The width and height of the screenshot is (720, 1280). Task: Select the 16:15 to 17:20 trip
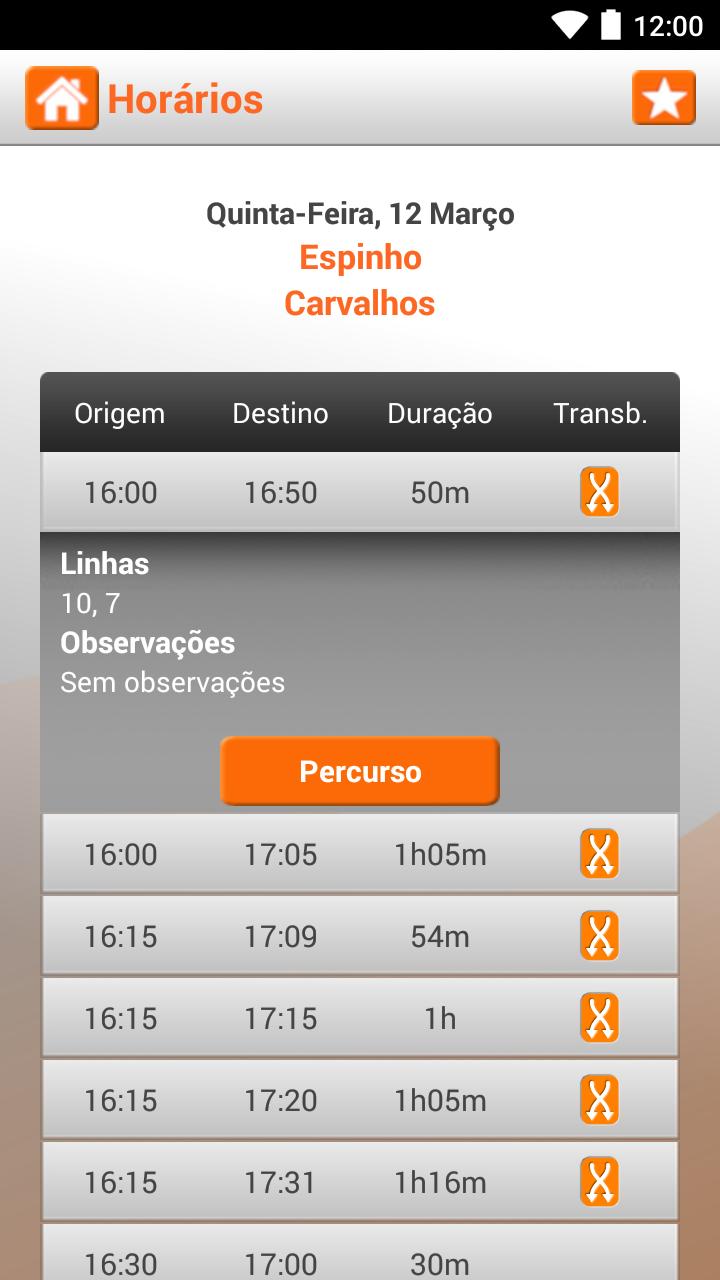[360, 1100]
